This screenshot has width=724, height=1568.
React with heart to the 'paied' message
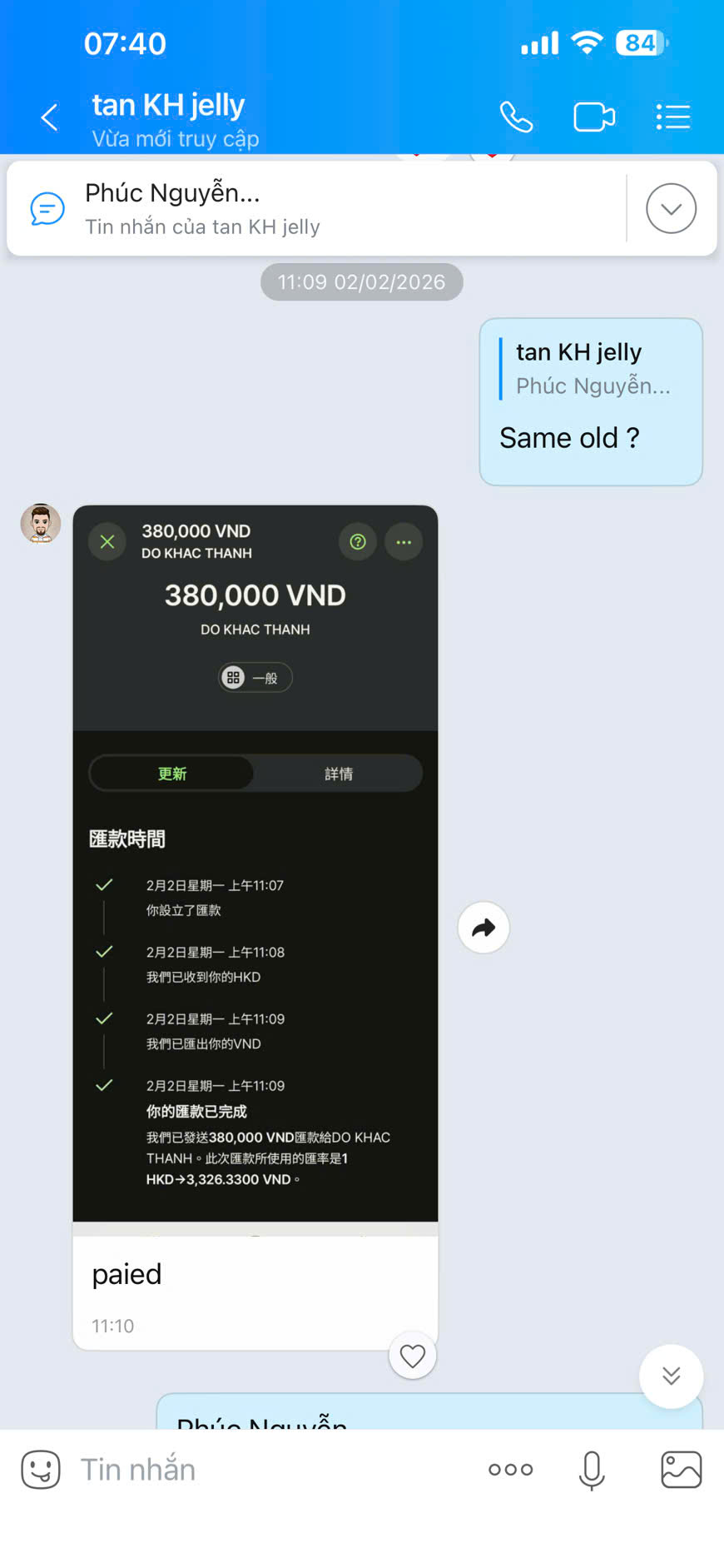[x=413, y=1356]
